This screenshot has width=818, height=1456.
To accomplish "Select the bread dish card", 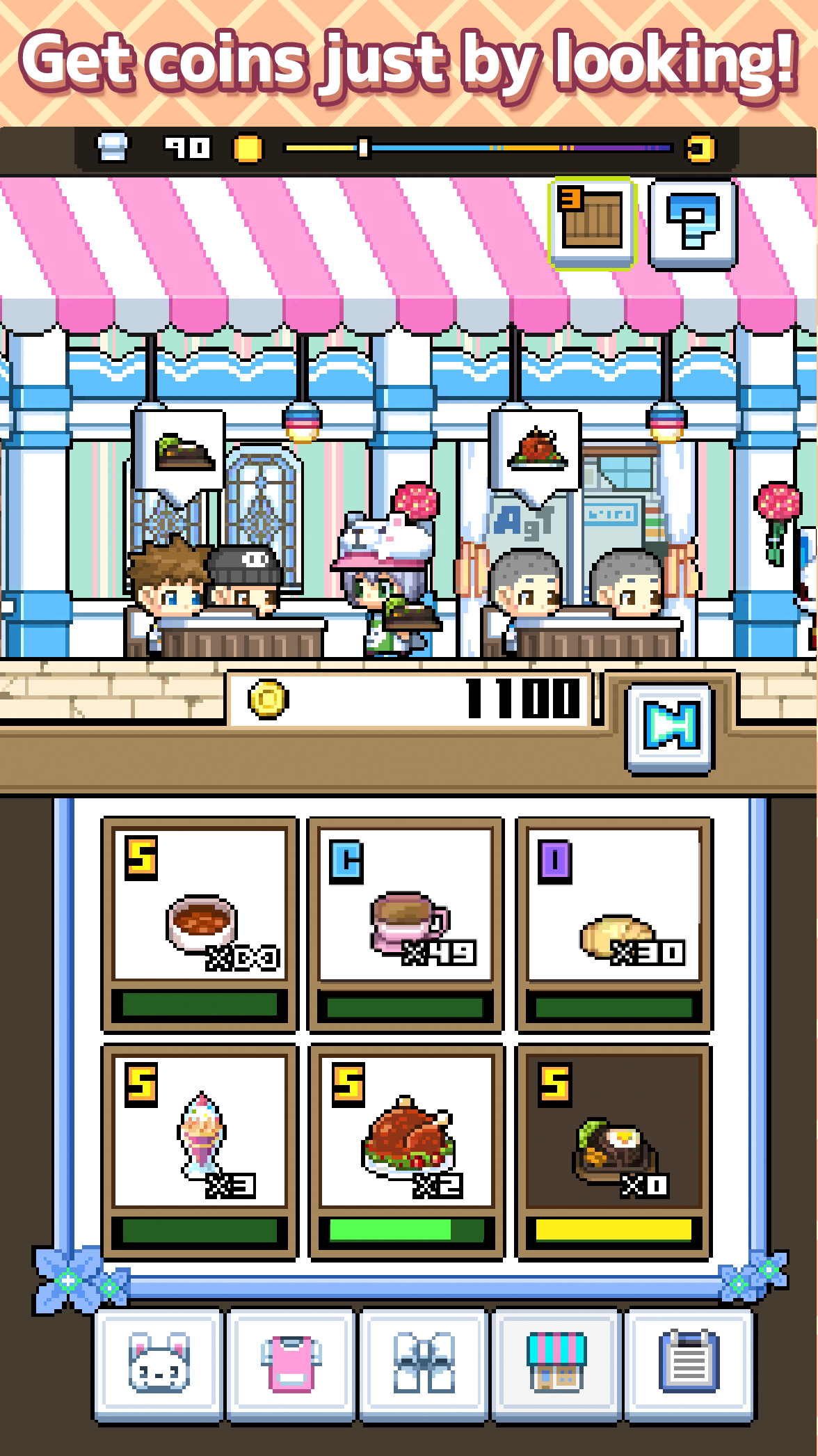I will (x=613, y=923).
